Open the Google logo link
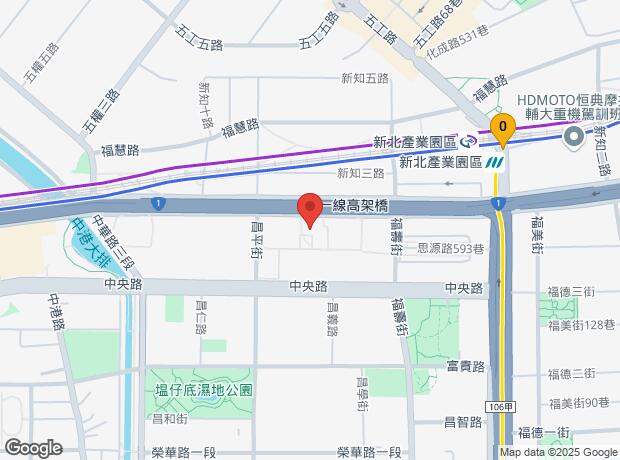Screen dimensions: 620x460 coord(32,447)
